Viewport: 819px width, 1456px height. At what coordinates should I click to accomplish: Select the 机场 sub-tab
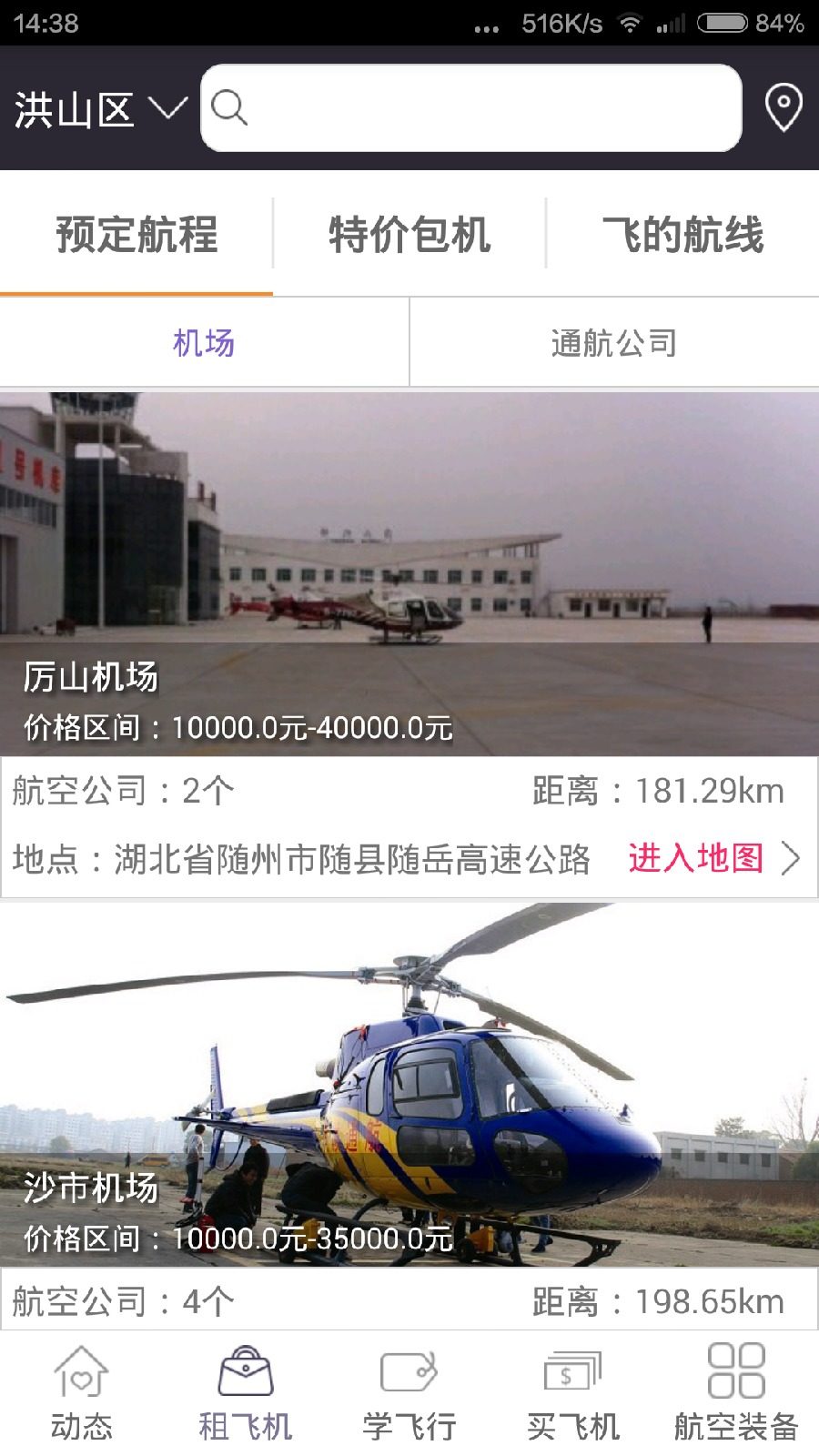pos(204,343)
